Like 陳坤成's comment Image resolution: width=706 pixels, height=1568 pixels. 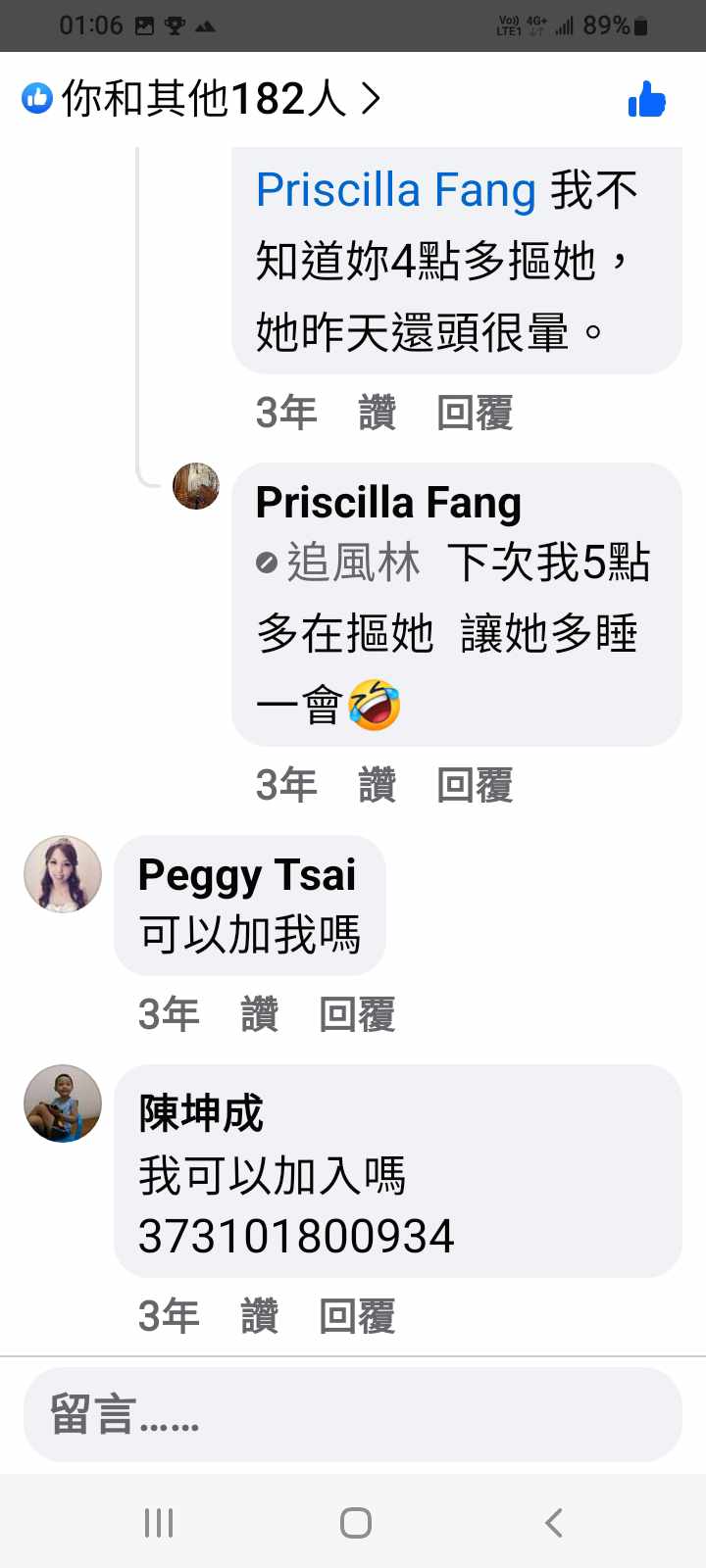pos(259,1316)
